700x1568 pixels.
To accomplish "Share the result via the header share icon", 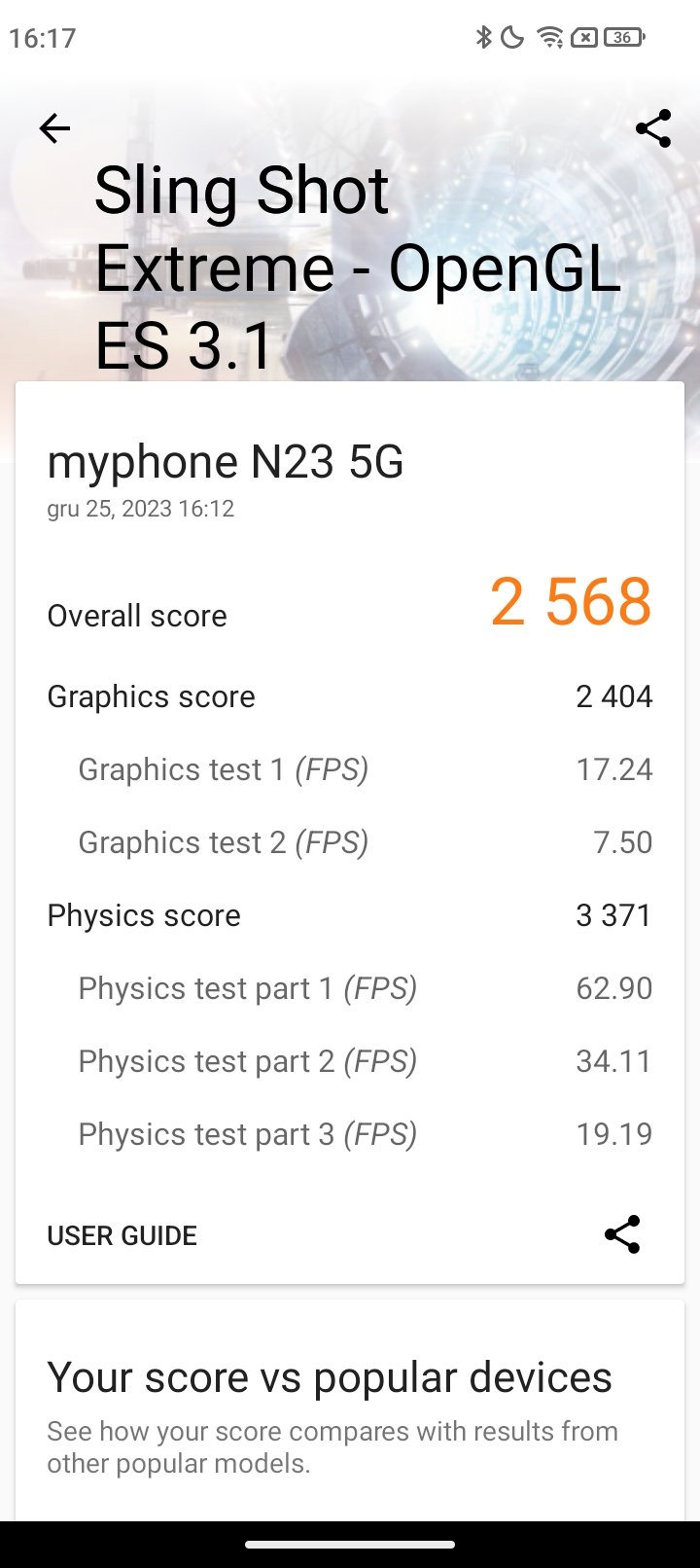I will tap(653, 128).
